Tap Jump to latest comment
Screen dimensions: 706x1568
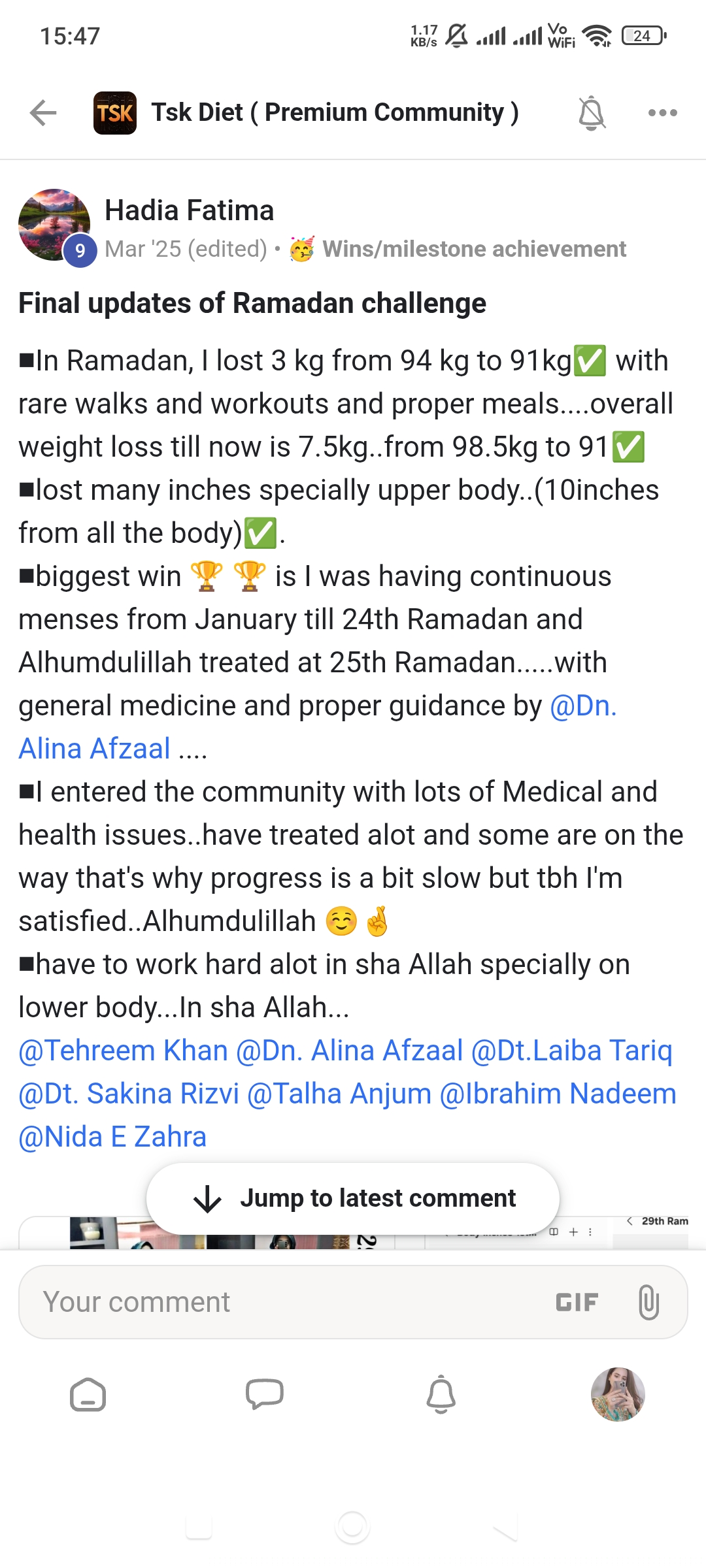[353, 1198]
